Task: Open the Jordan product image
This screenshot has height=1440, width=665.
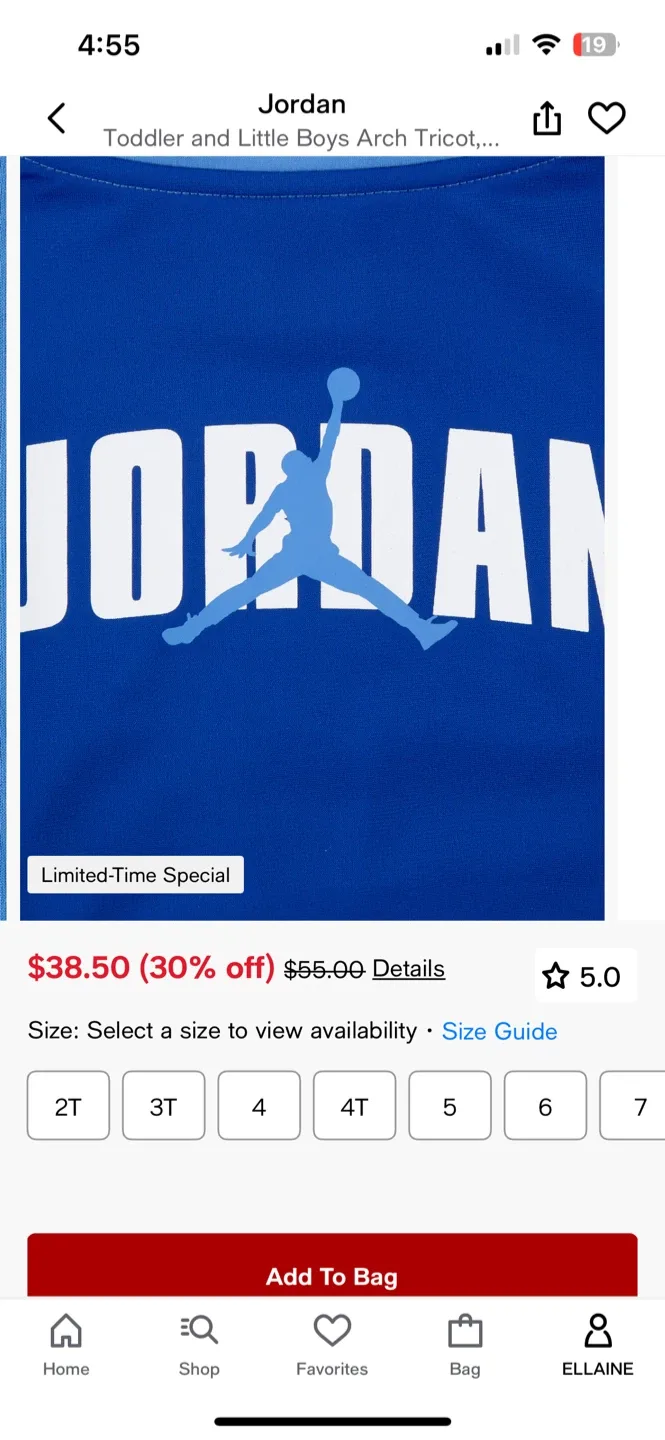Action: [312, 538]
